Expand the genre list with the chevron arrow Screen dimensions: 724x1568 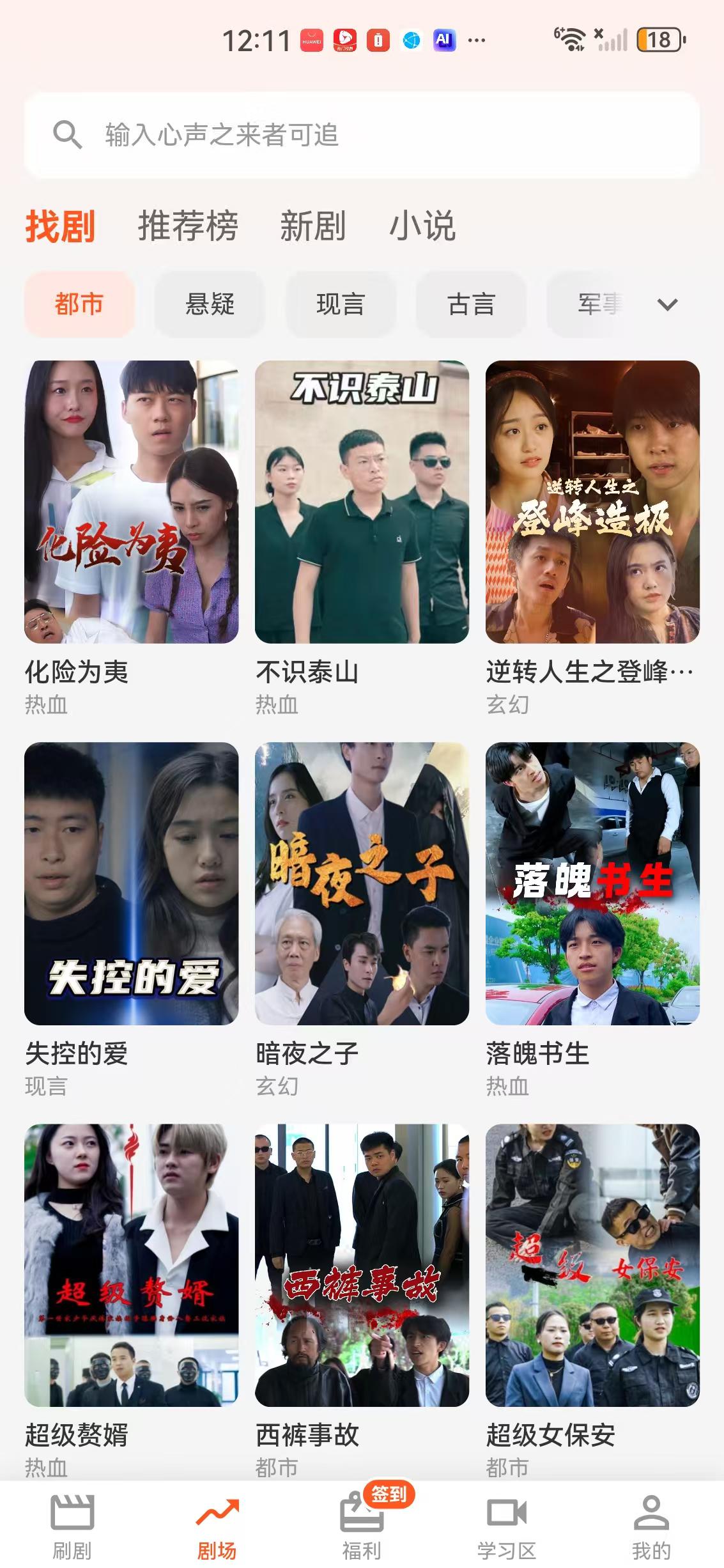point(668,305)
